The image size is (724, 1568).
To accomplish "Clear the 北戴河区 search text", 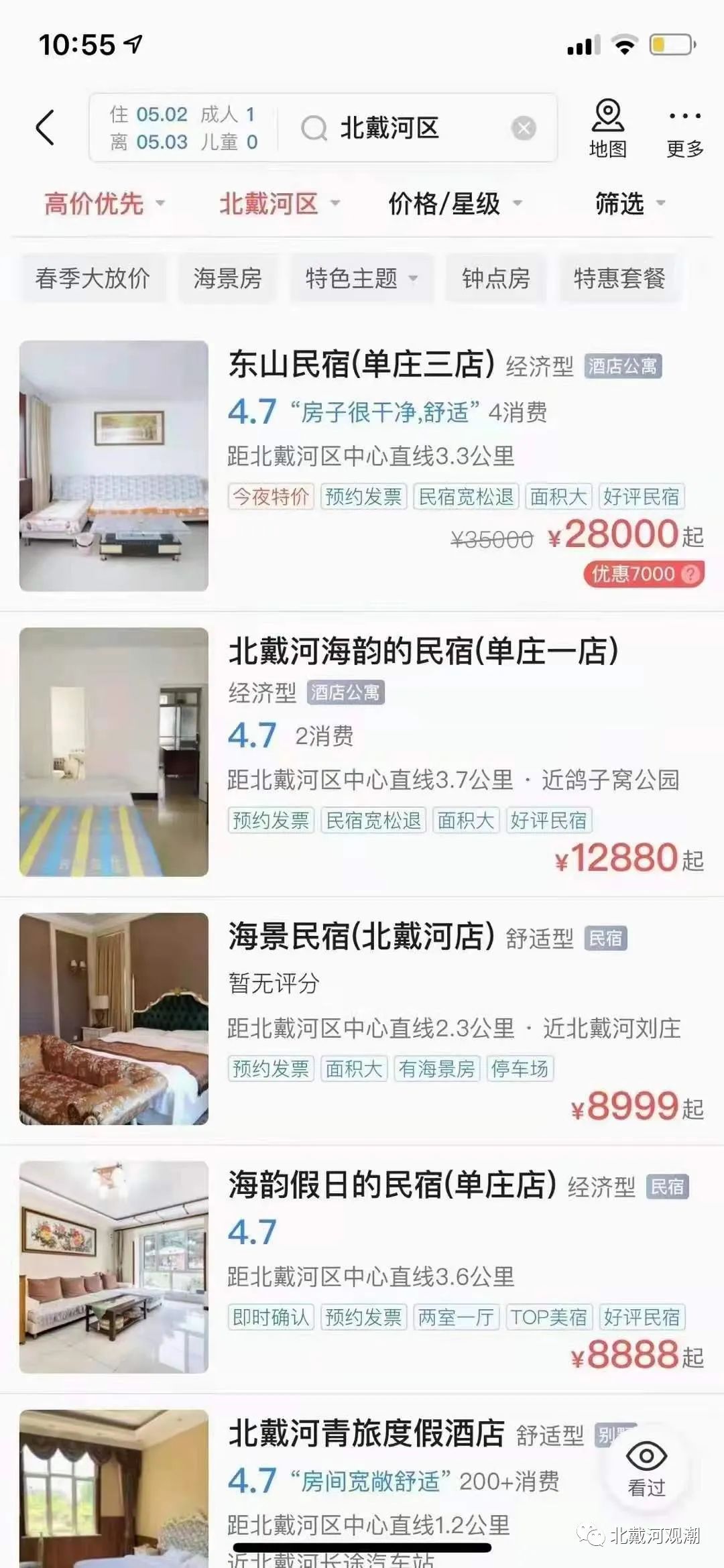I will 524,128.
